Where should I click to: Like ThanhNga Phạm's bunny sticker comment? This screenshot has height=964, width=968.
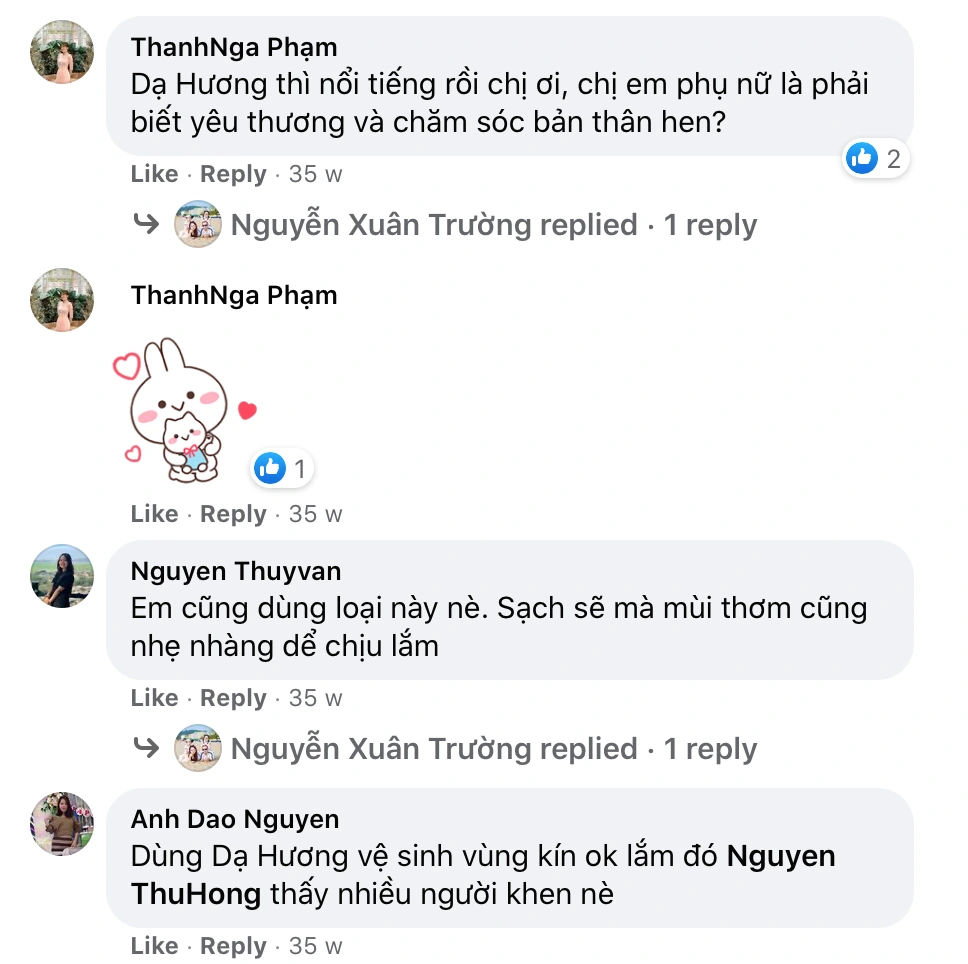point(154,514)
